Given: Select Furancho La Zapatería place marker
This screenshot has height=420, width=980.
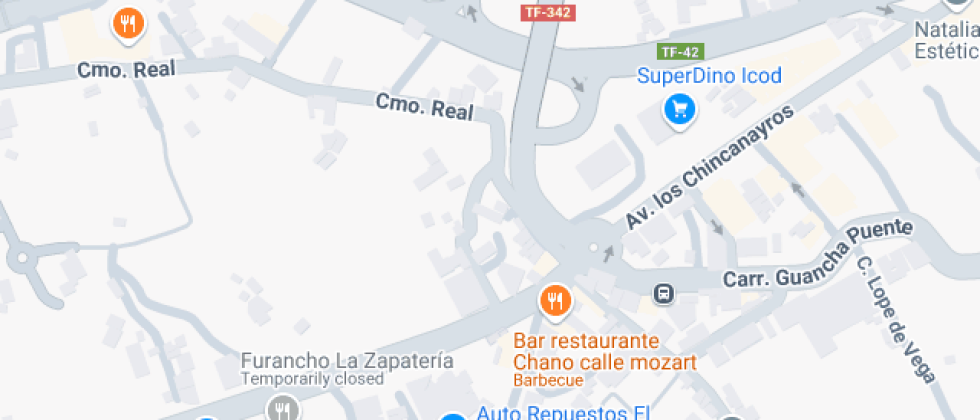Looking at the screenshot, I should pos(284,408).
